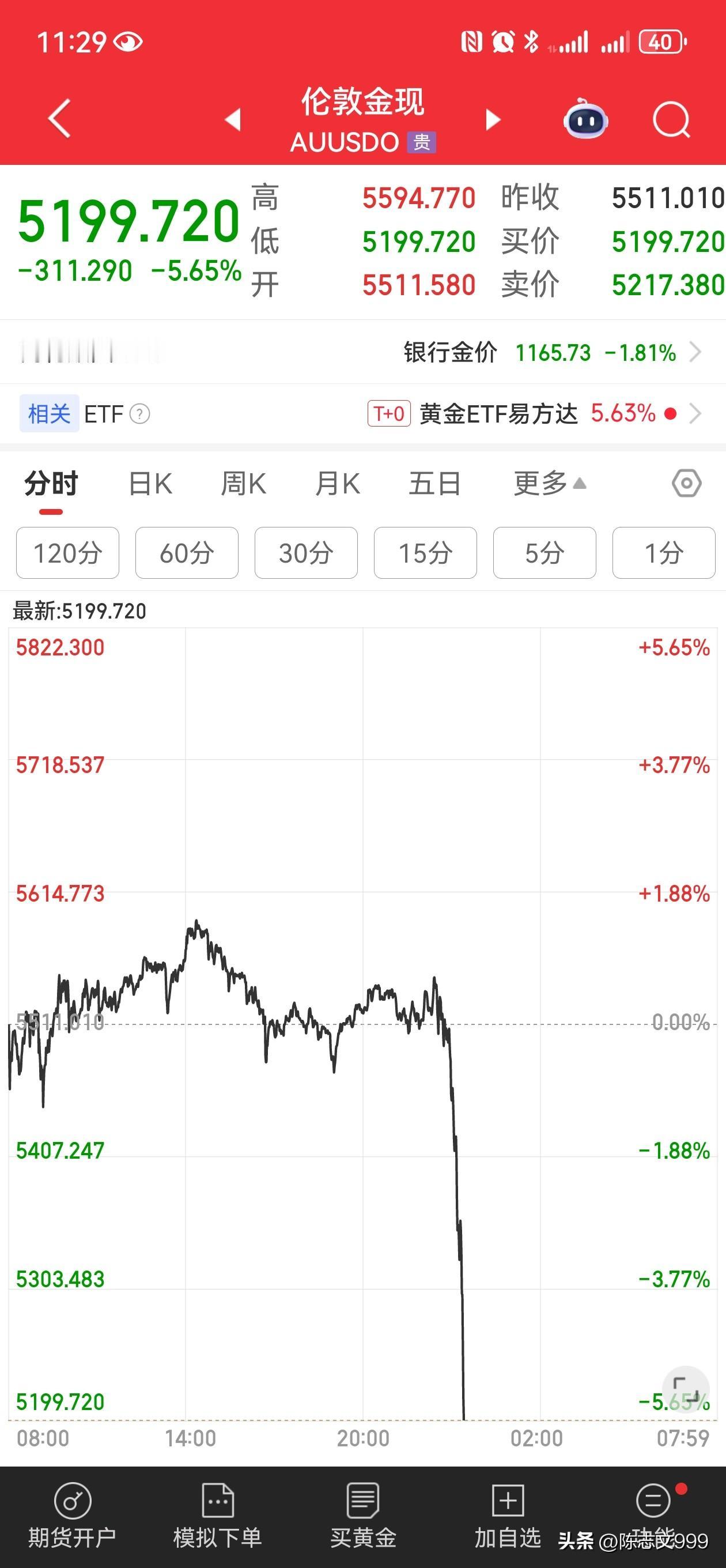
Task: Switch to the 五日 tab
Action: (x=434, y=482)
